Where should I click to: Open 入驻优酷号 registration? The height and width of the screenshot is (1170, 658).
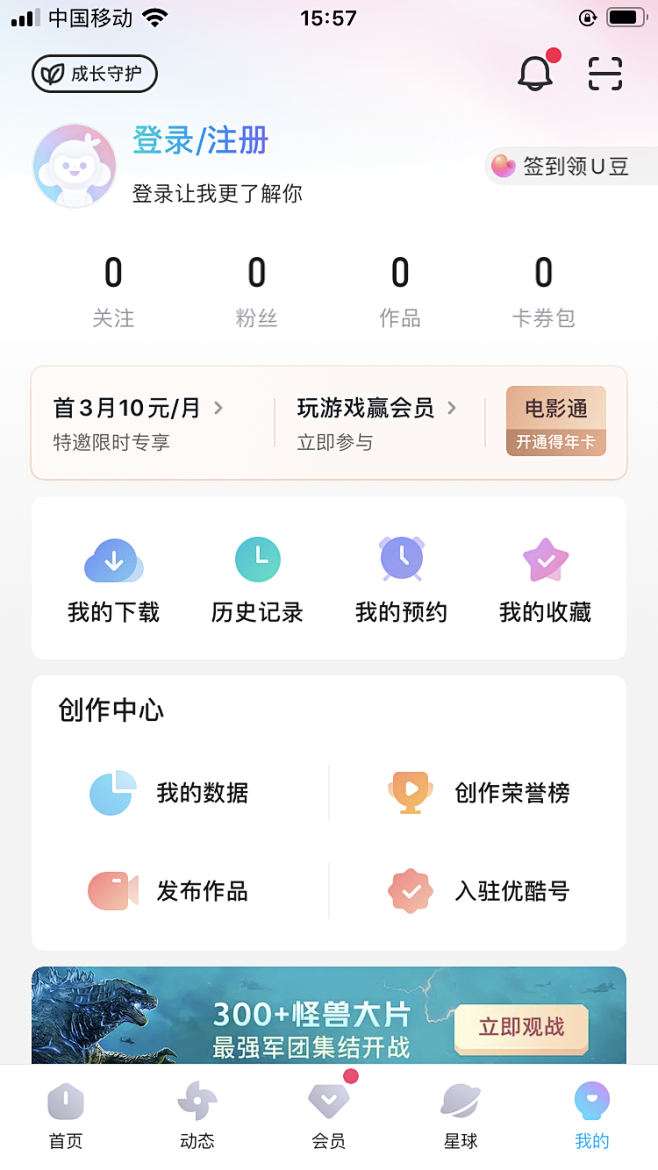tap(480, 891)
